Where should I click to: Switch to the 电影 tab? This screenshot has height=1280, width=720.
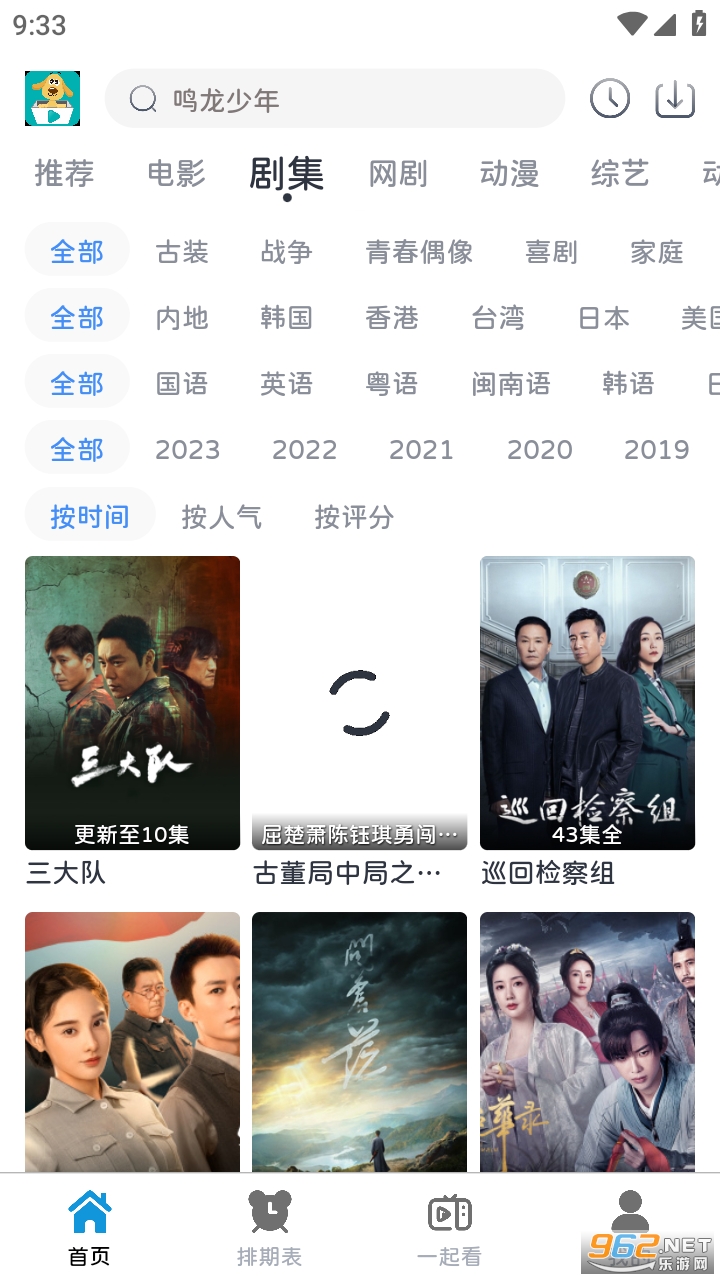(x=176, y=173)
